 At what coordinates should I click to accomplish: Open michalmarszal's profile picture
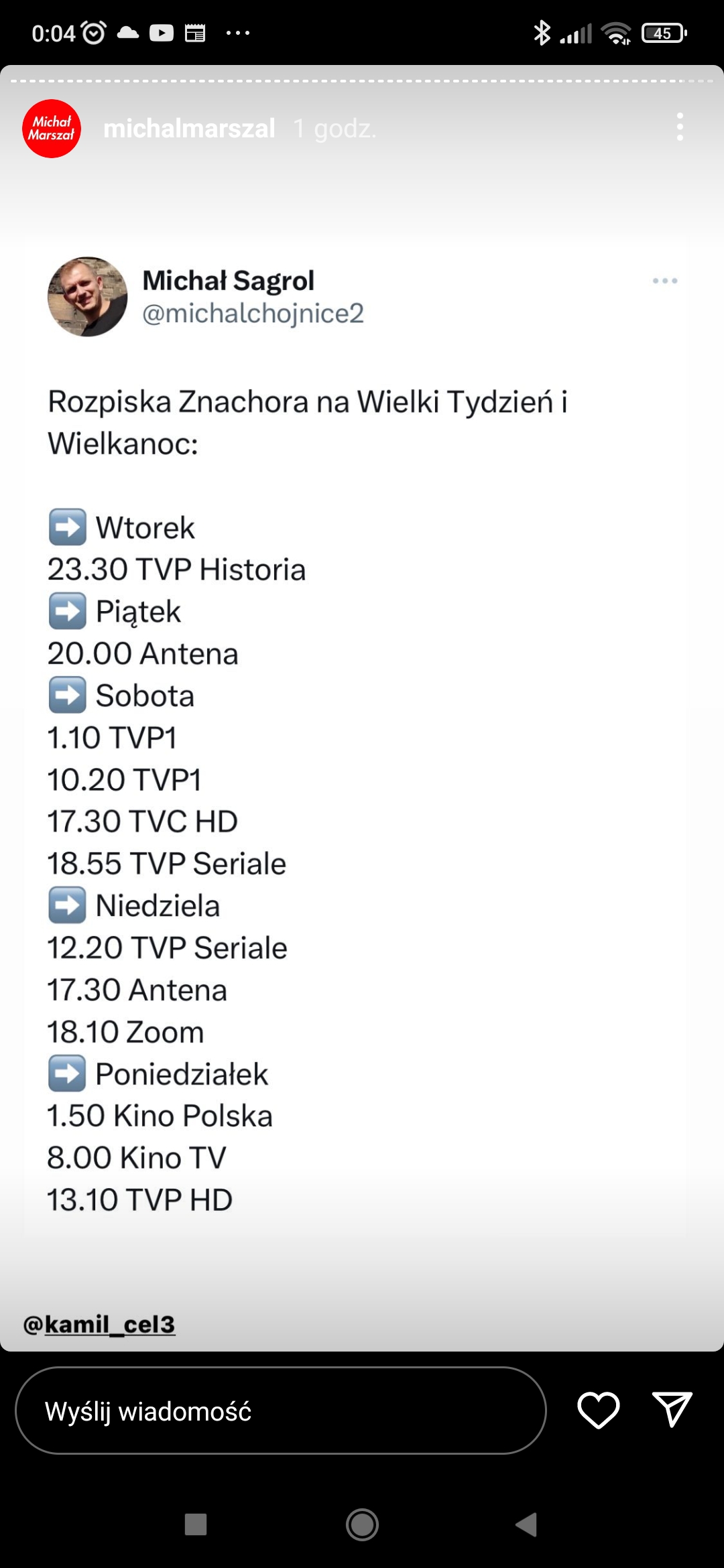tap(52, 129)
